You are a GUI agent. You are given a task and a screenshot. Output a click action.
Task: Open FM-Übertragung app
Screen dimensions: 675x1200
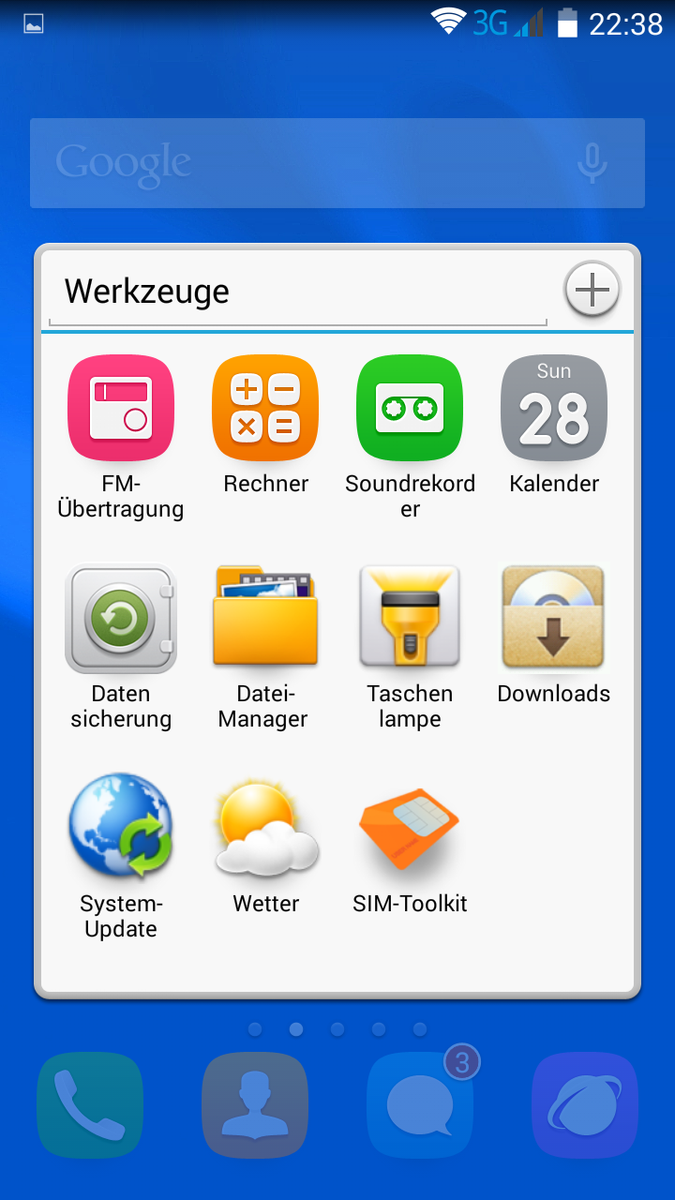(120, 408)
